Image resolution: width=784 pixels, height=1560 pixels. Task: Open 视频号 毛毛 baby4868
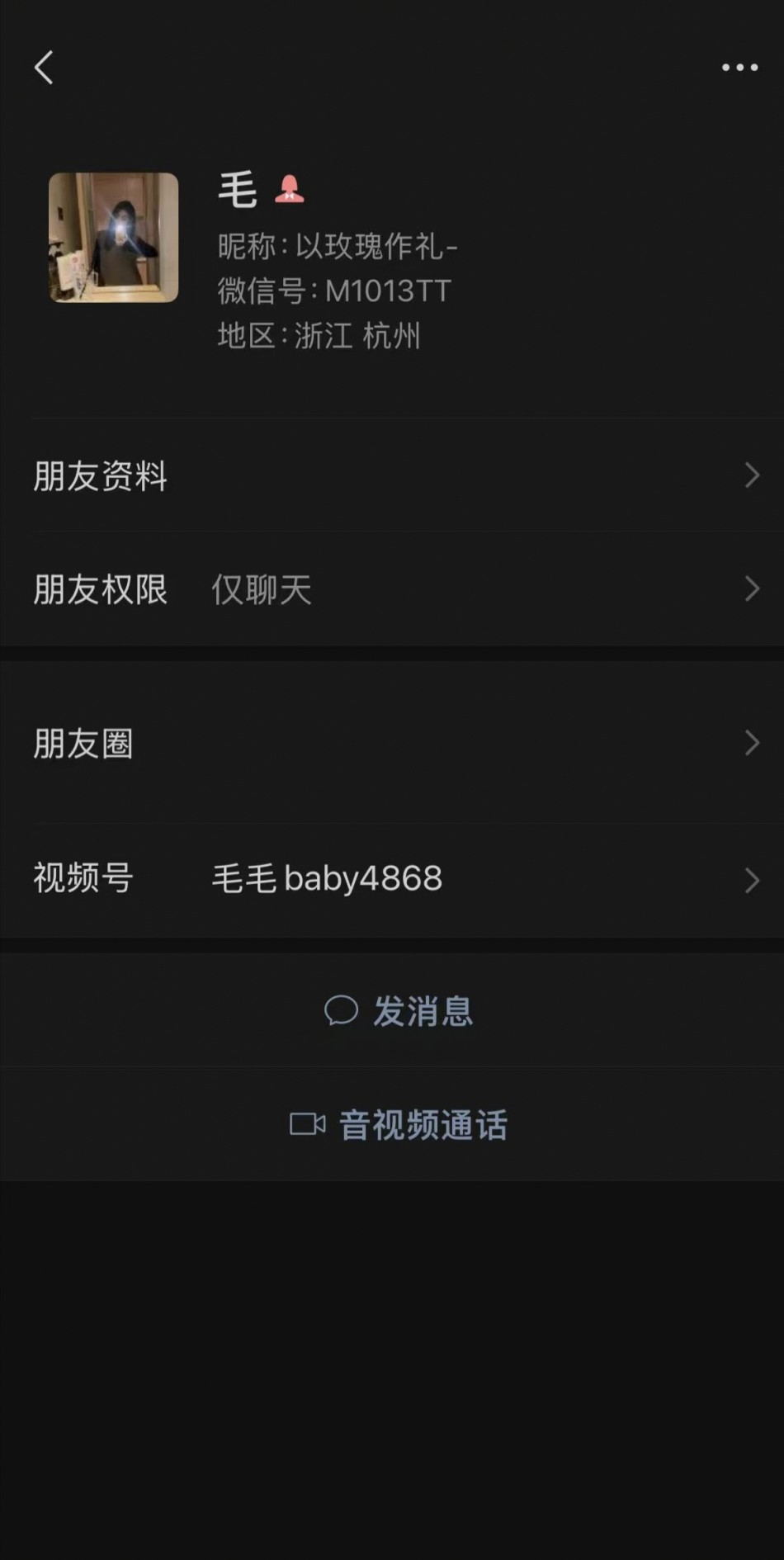(392, 879)
